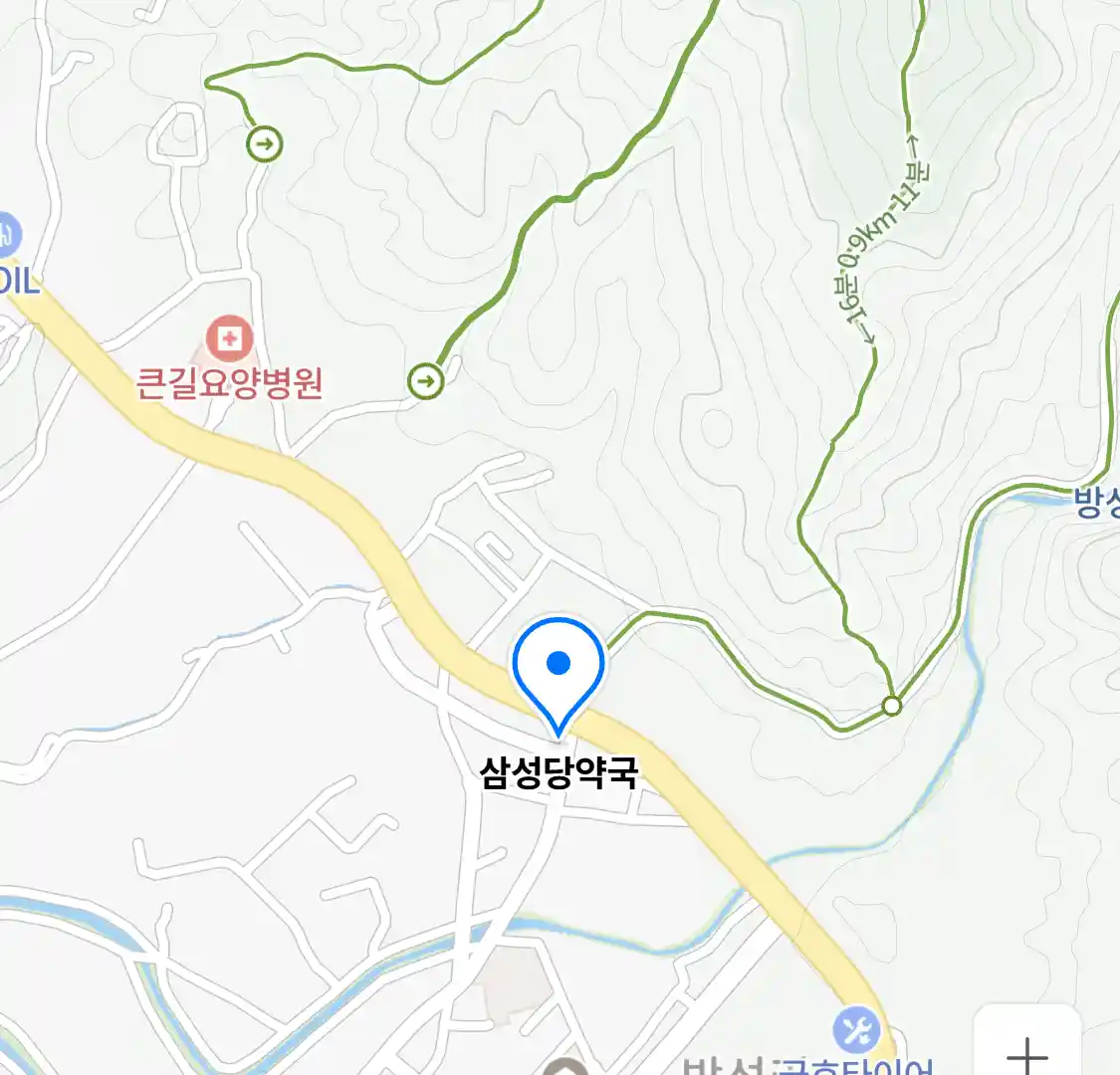Screen dimensions: 1120x1075
Task: Open the 큰길요양병원 hospital marker
Action: point(230,339)
